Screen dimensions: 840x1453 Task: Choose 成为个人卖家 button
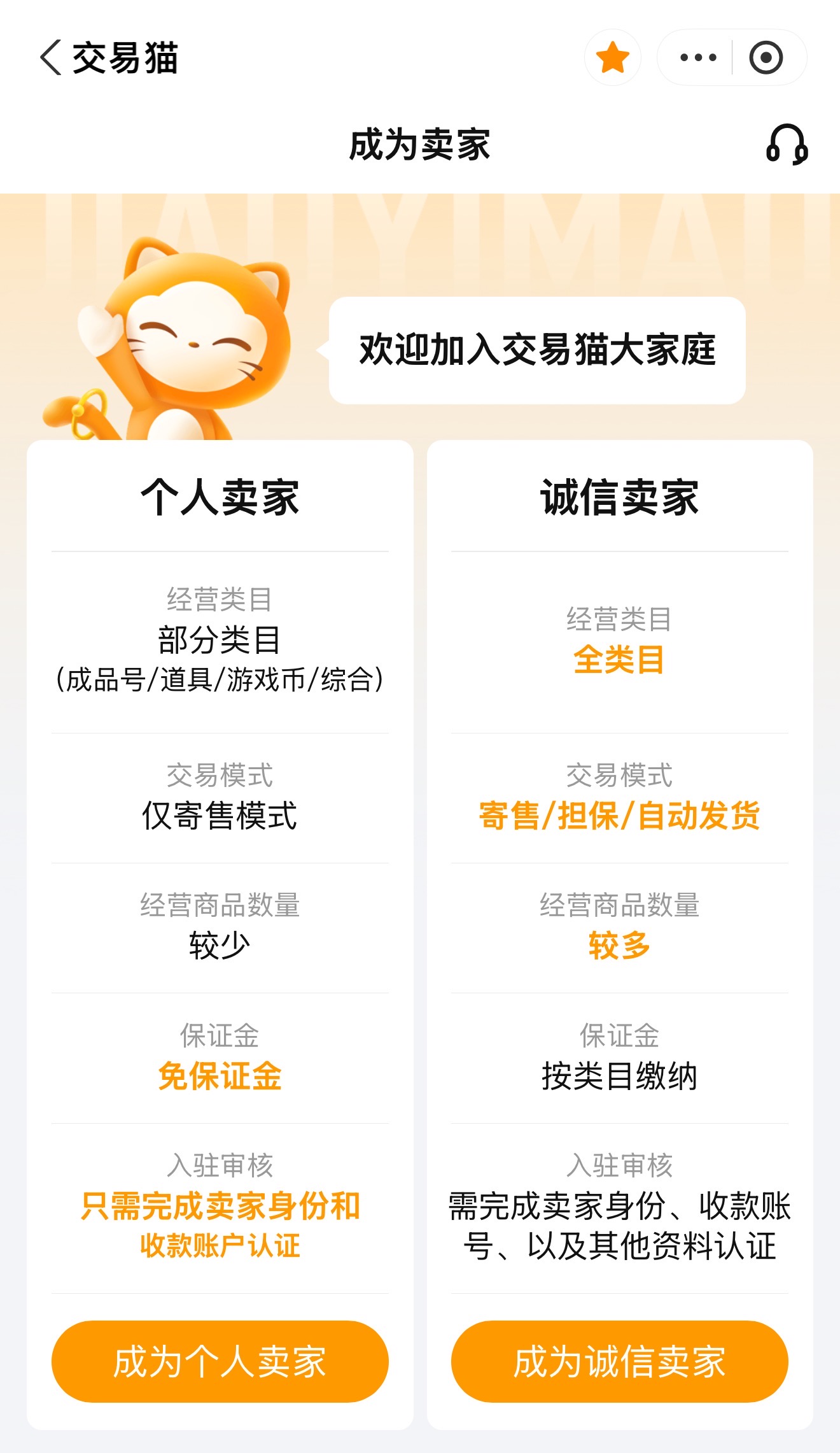(220, 1361)
